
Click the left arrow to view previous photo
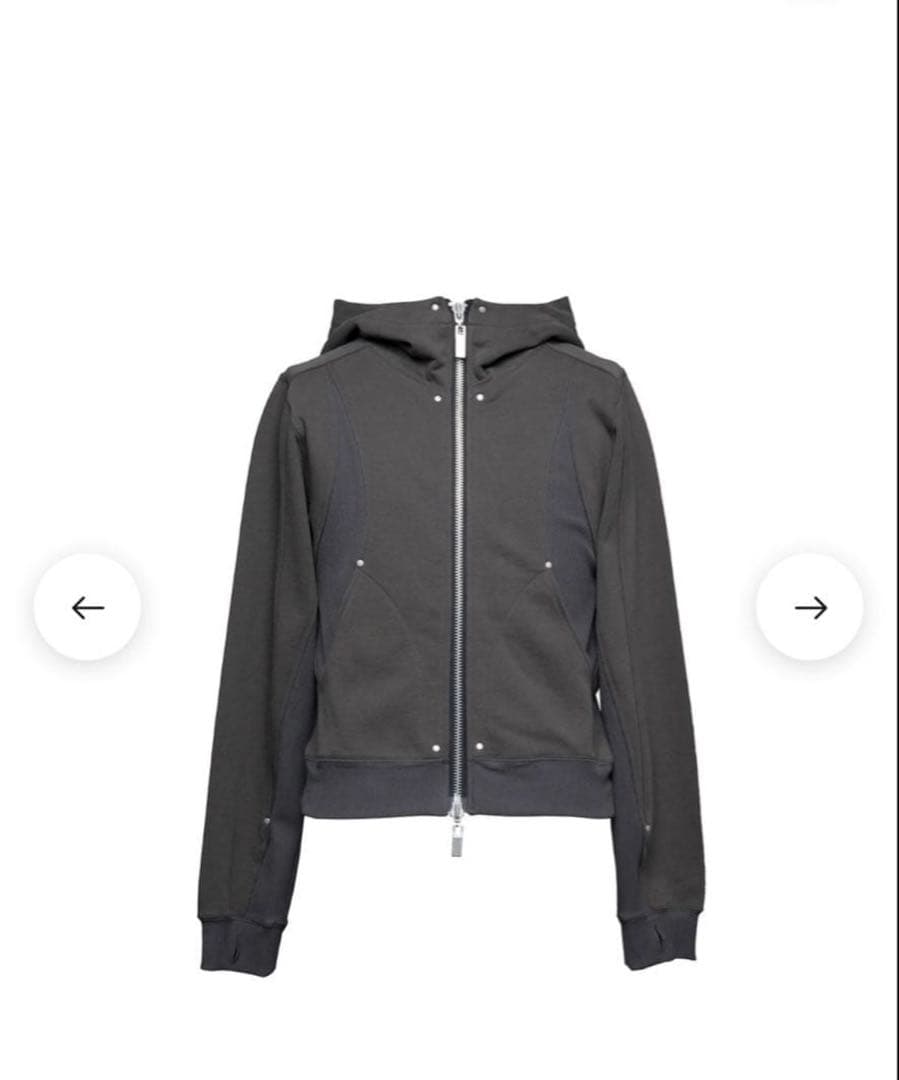coord(90,605)
